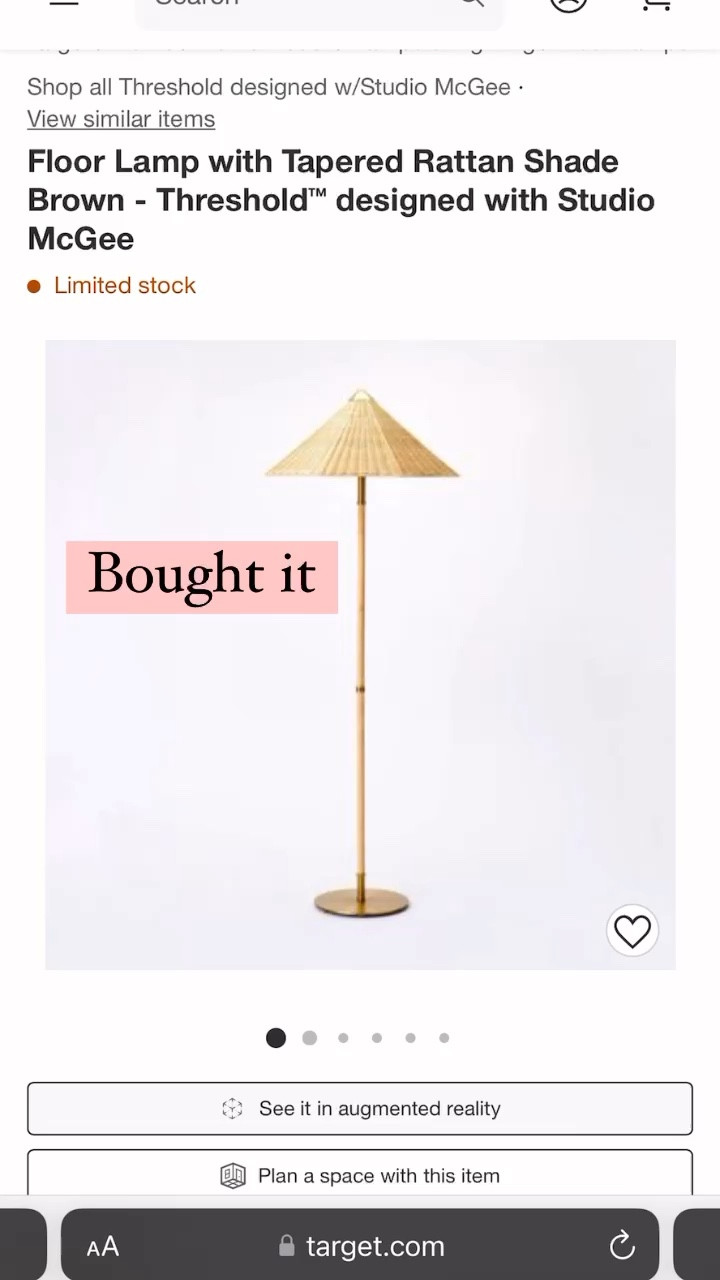This screenshot has height=1280, width=720.
Task: Tap the search magnifier icon
Action: click(x=470, y=4)
